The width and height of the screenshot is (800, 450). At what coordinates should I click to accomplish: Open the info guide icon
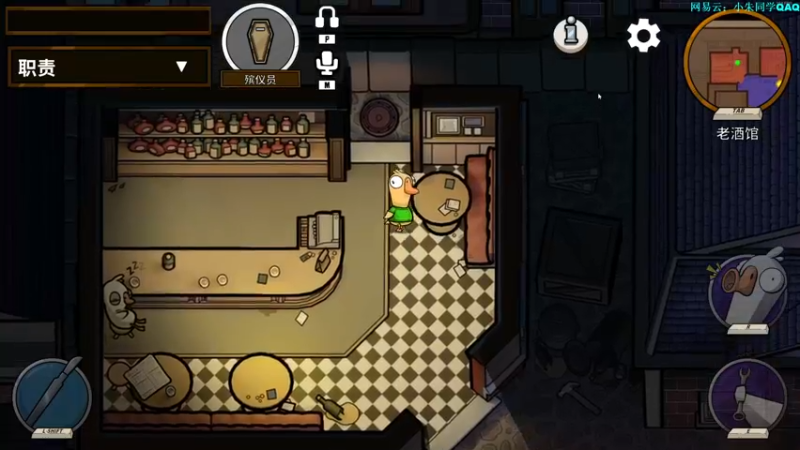coord(571,35)
